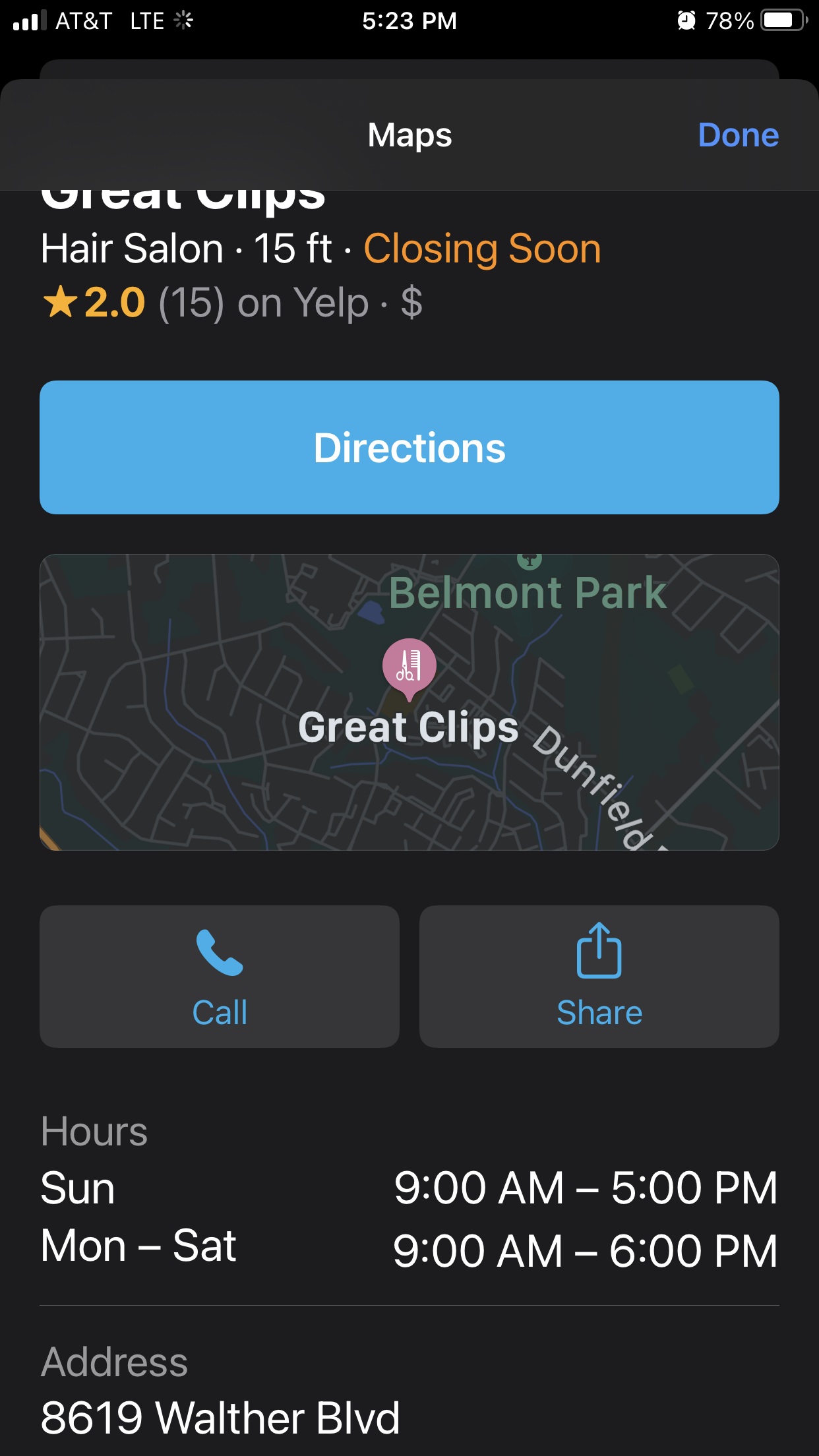Open the 8619 Walther Blvd address

[x=220, y=1418]
